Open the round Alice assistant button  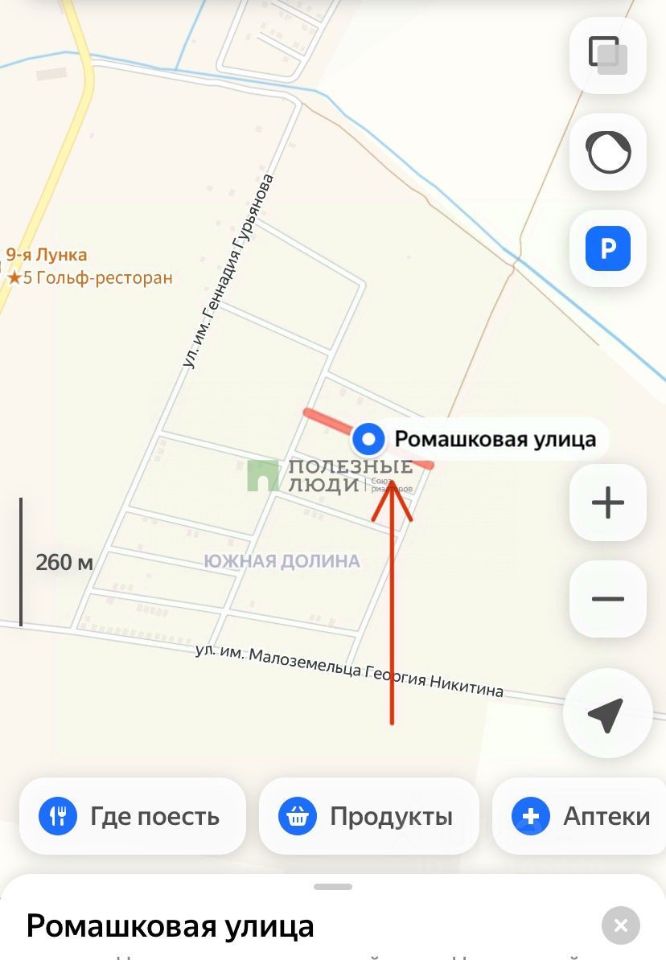pyautogui.click(x=607, y=152)
